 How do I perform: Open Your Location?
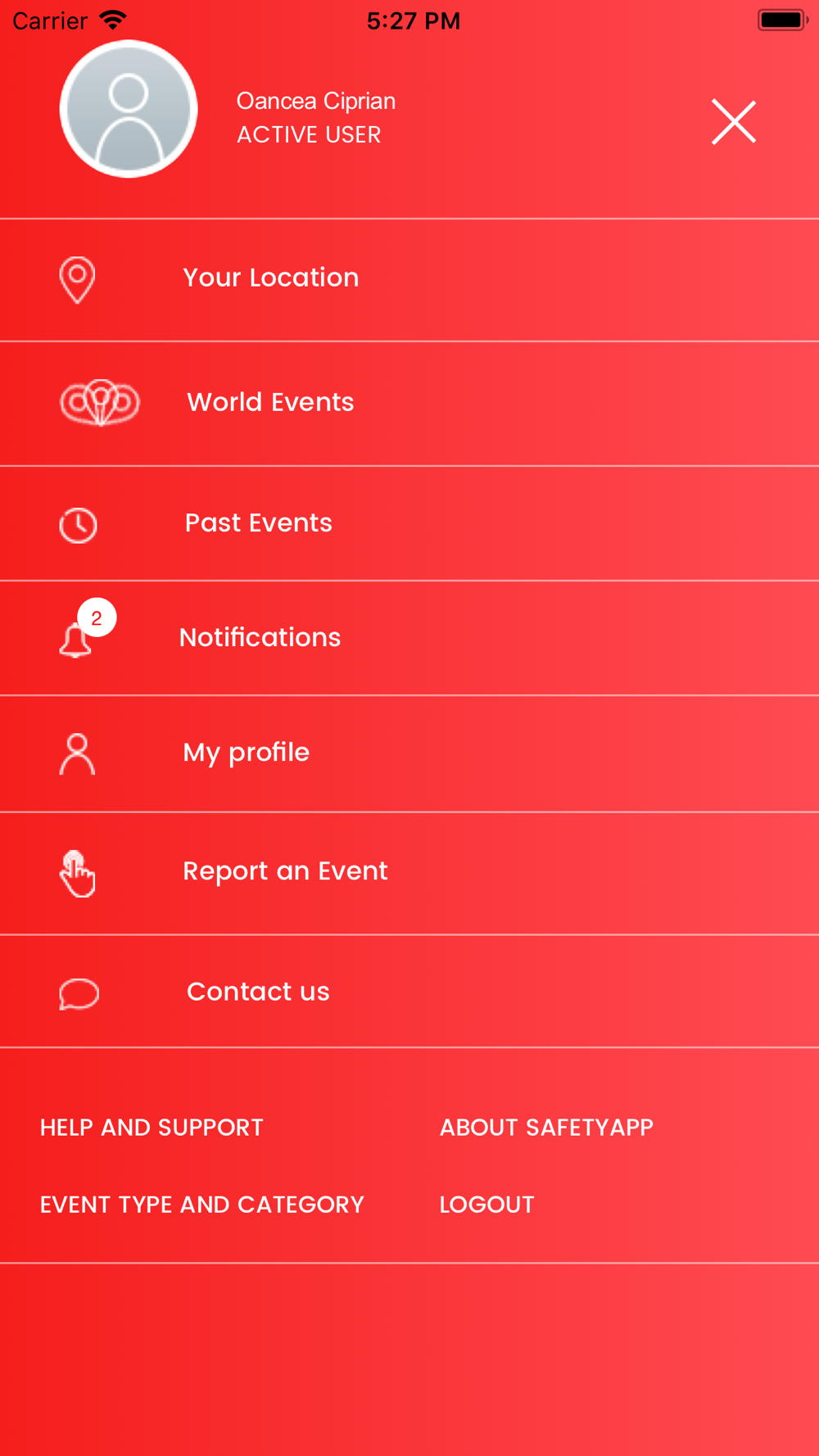coord(409,280)
